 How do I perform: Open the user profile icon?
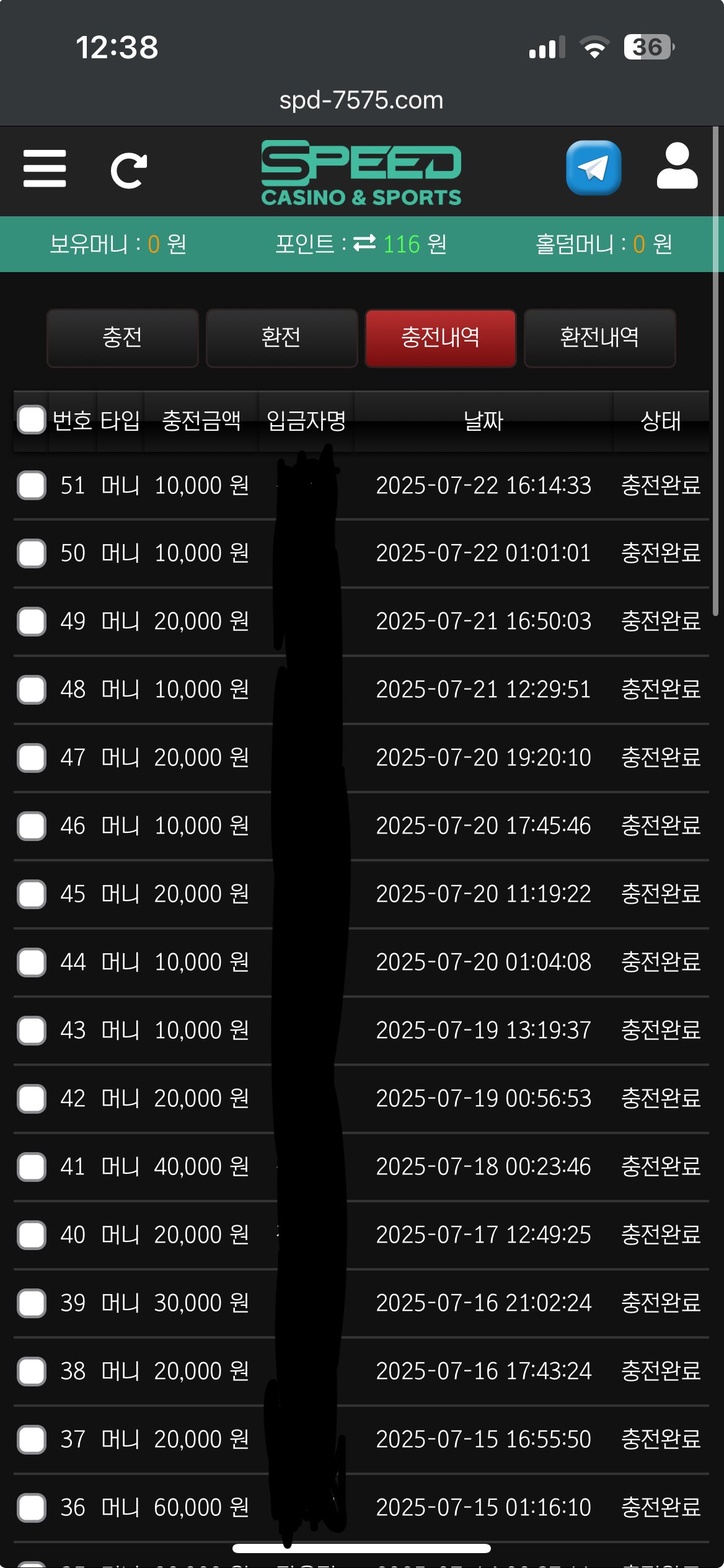(677, 166)
